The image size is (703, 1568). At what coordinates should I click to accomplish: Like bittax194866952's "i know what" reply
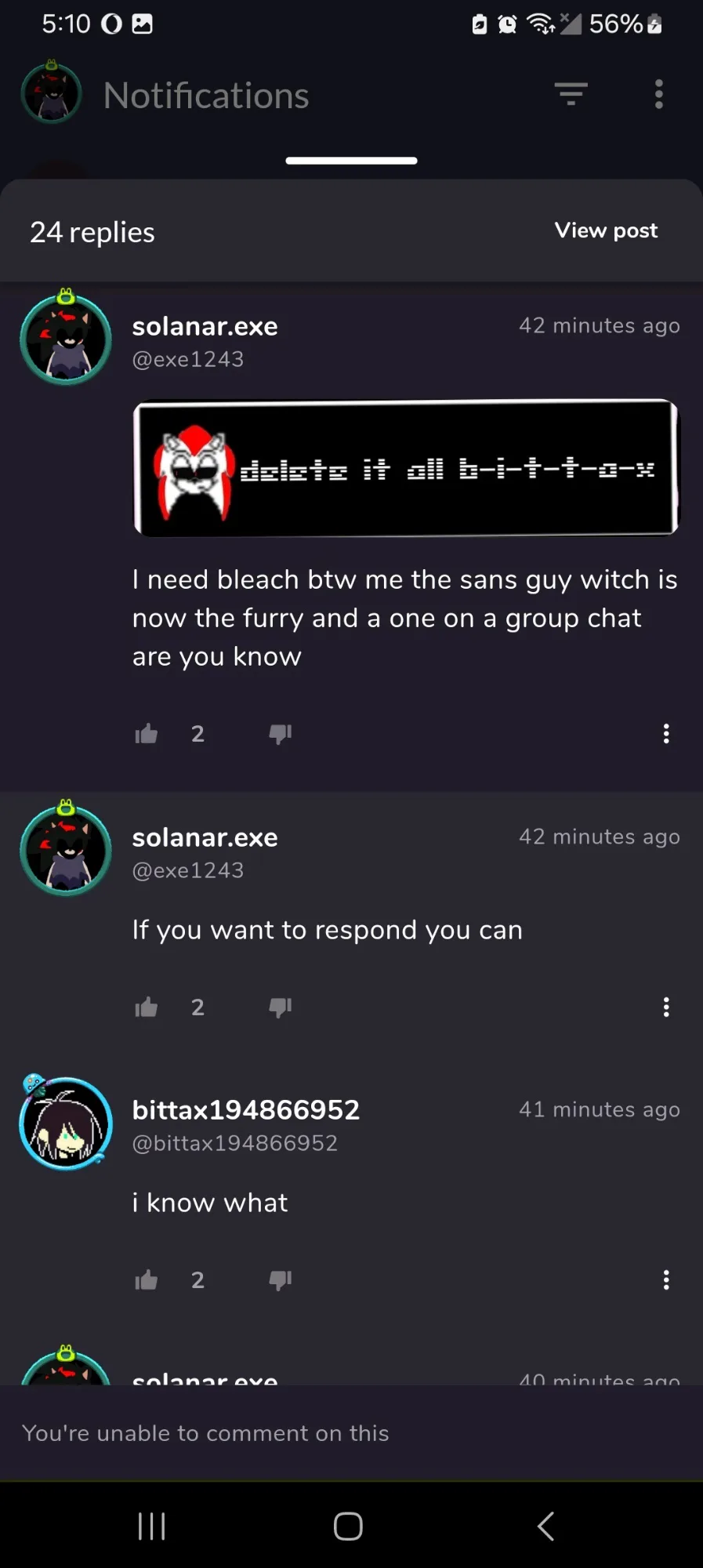pos(147,1280)
